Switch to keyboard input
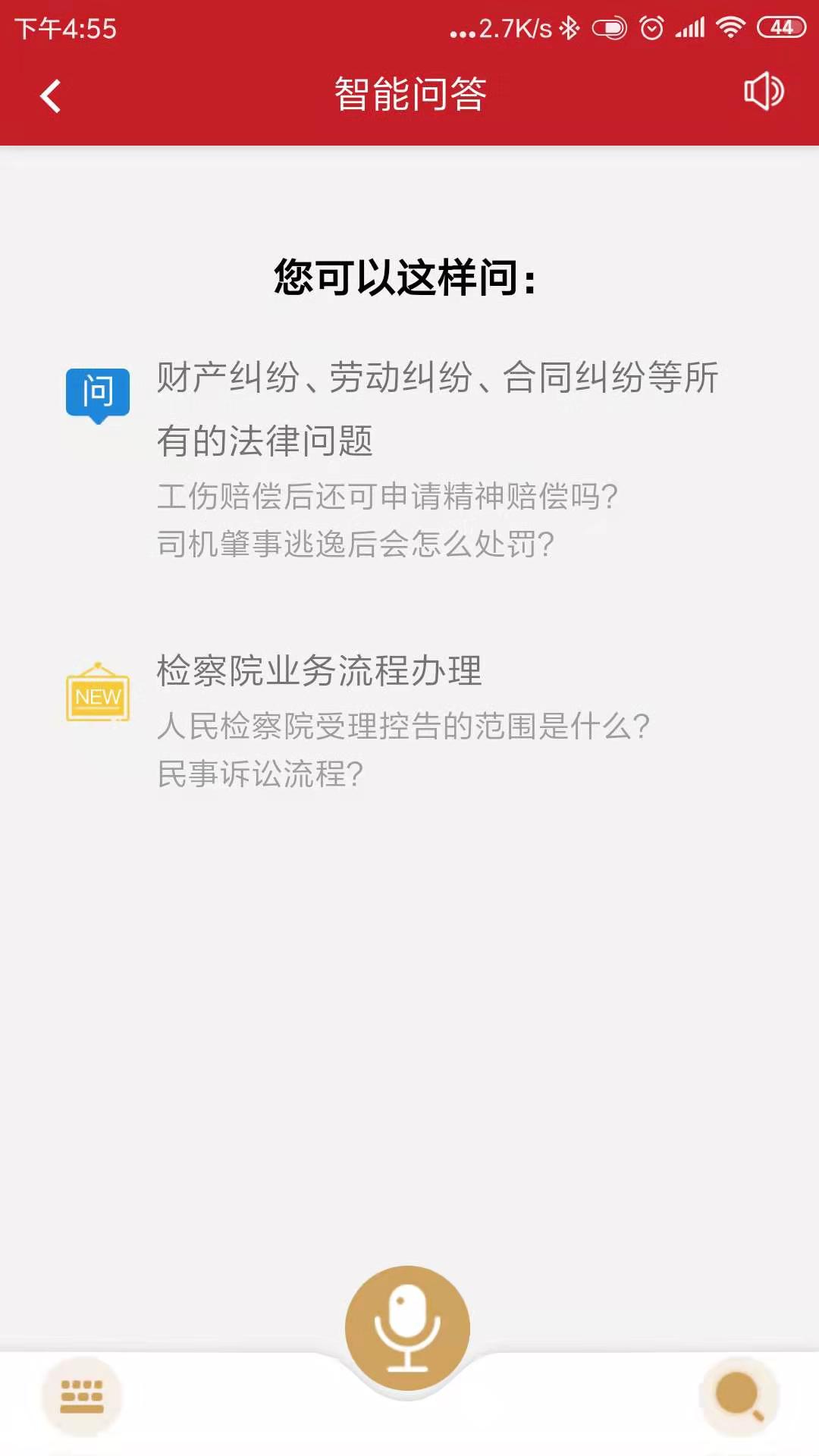819x1456 pixels. (x=82, y=1396)
